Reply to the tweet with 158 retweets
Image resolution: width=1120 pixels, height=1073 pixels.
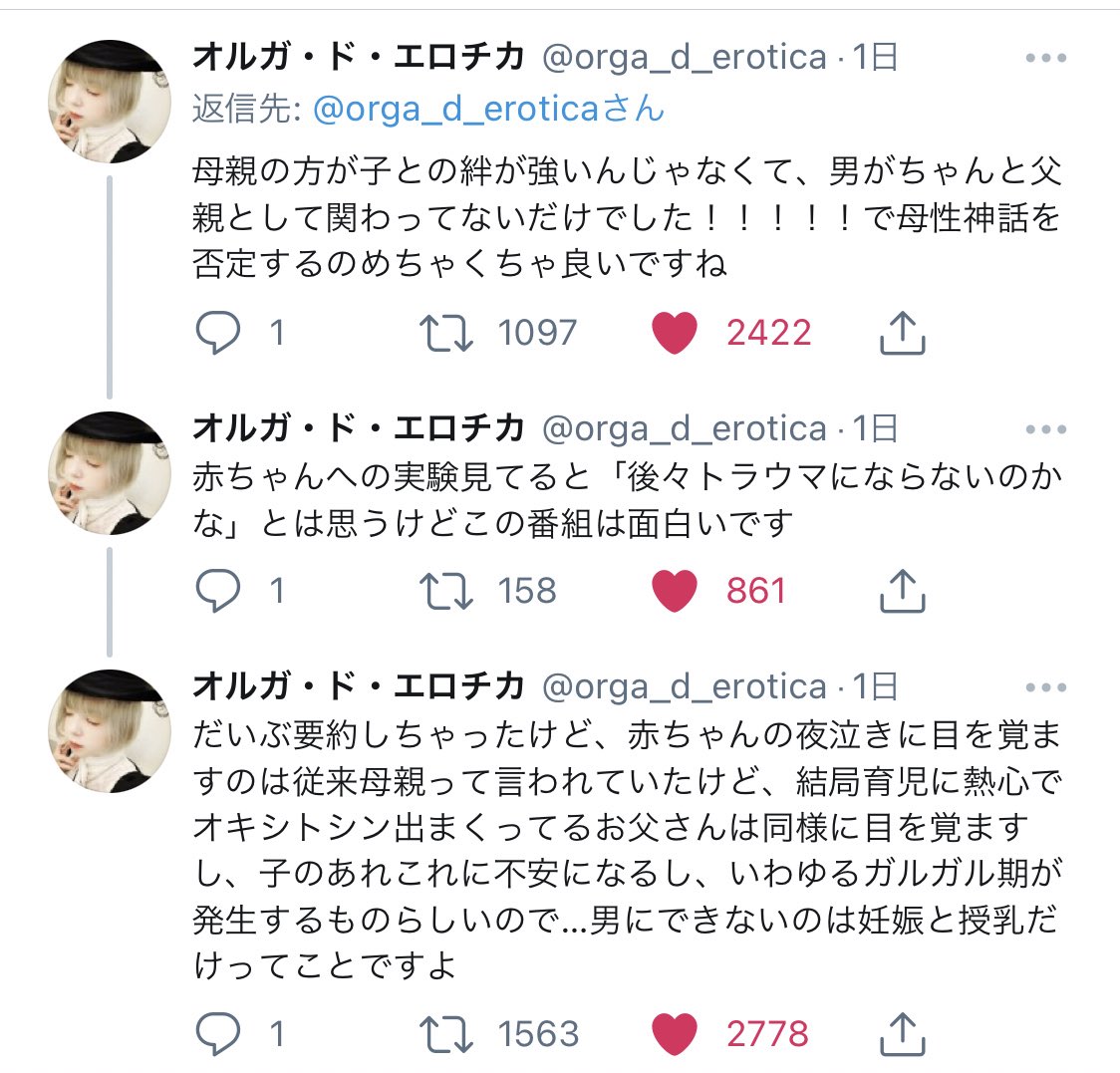[217, 592]
